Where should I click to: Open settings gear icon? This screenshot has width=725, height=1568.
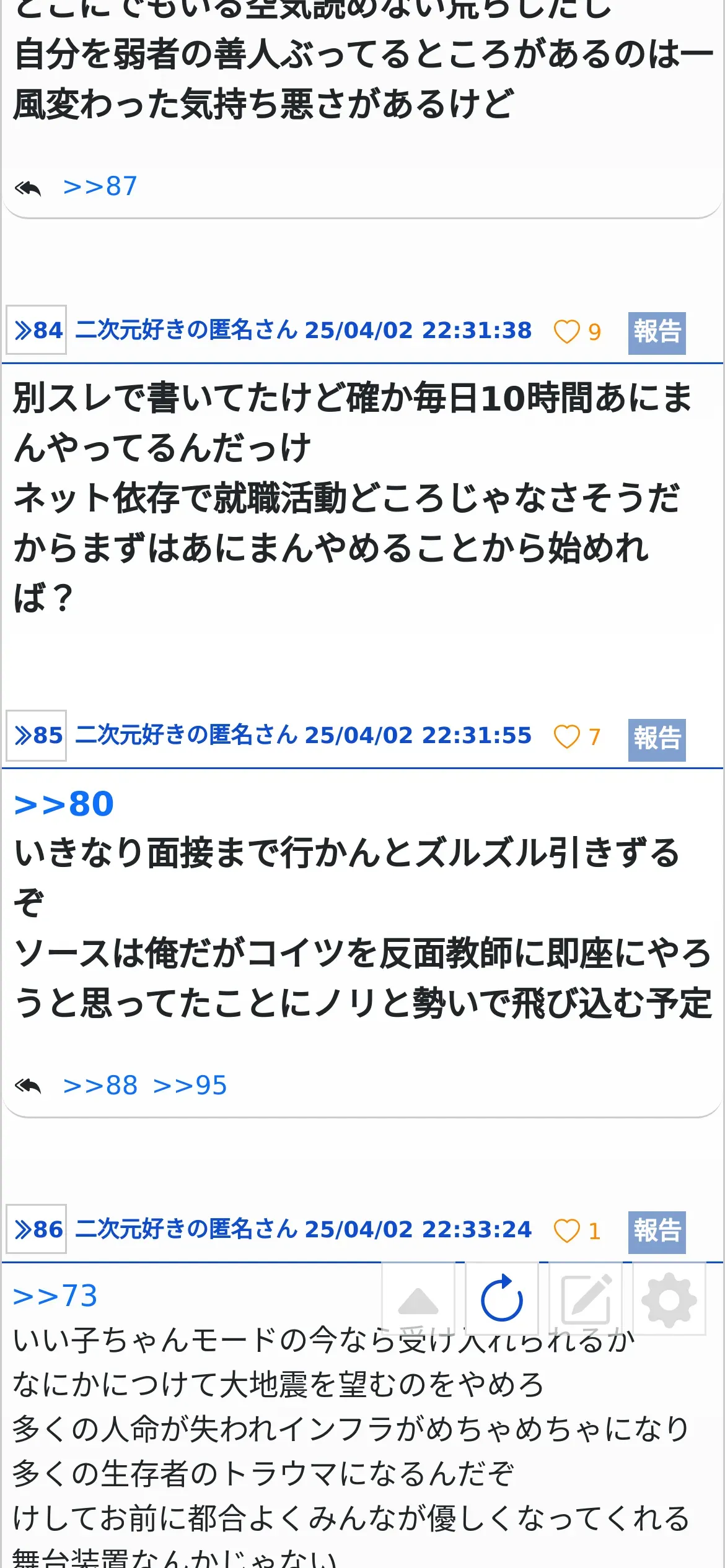point(669,1298)
